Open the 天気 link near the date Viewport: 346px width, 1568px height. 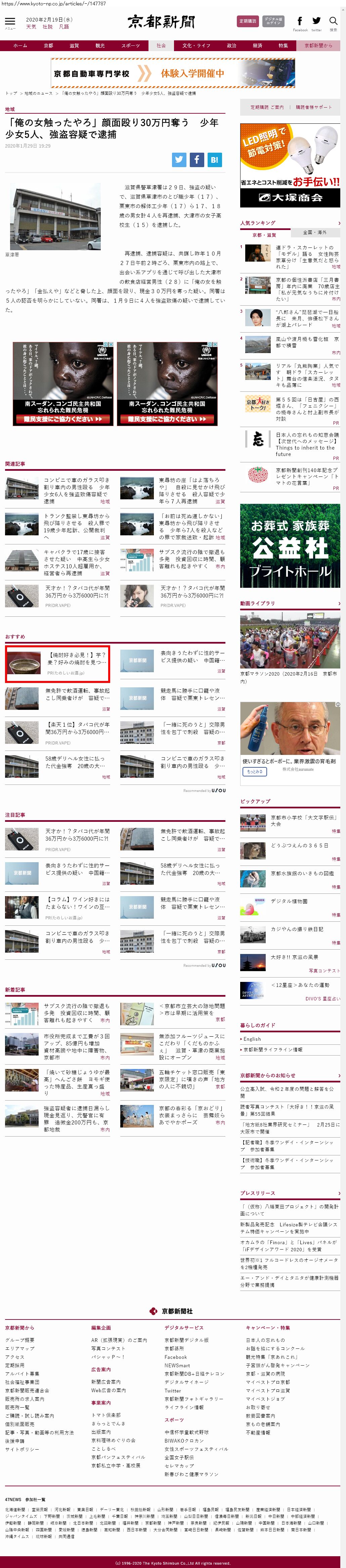31,27
